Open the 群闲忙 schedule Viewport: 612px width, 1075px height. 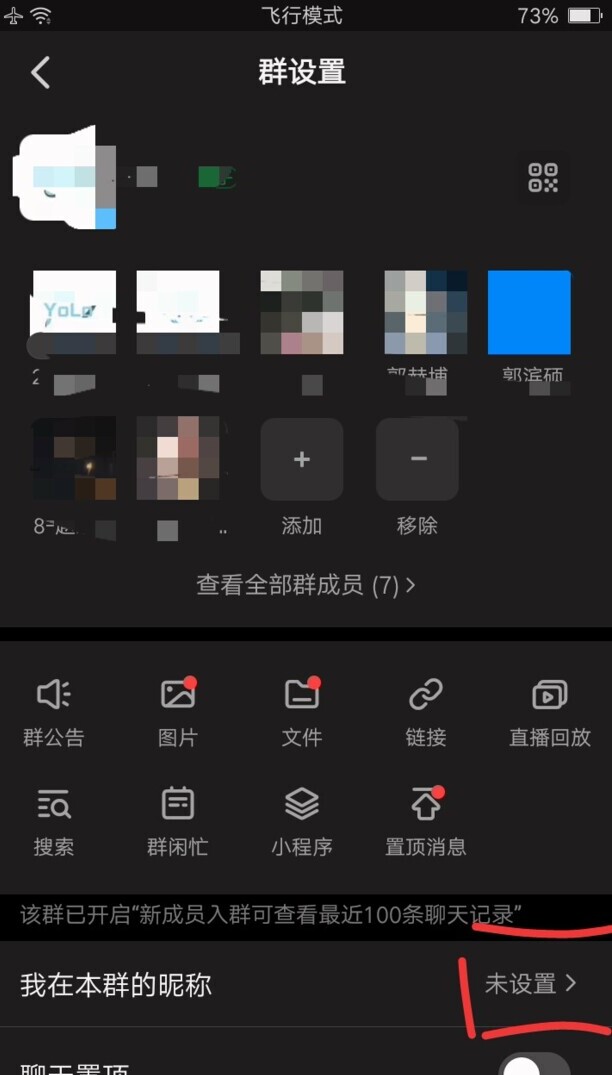[178, 821]
